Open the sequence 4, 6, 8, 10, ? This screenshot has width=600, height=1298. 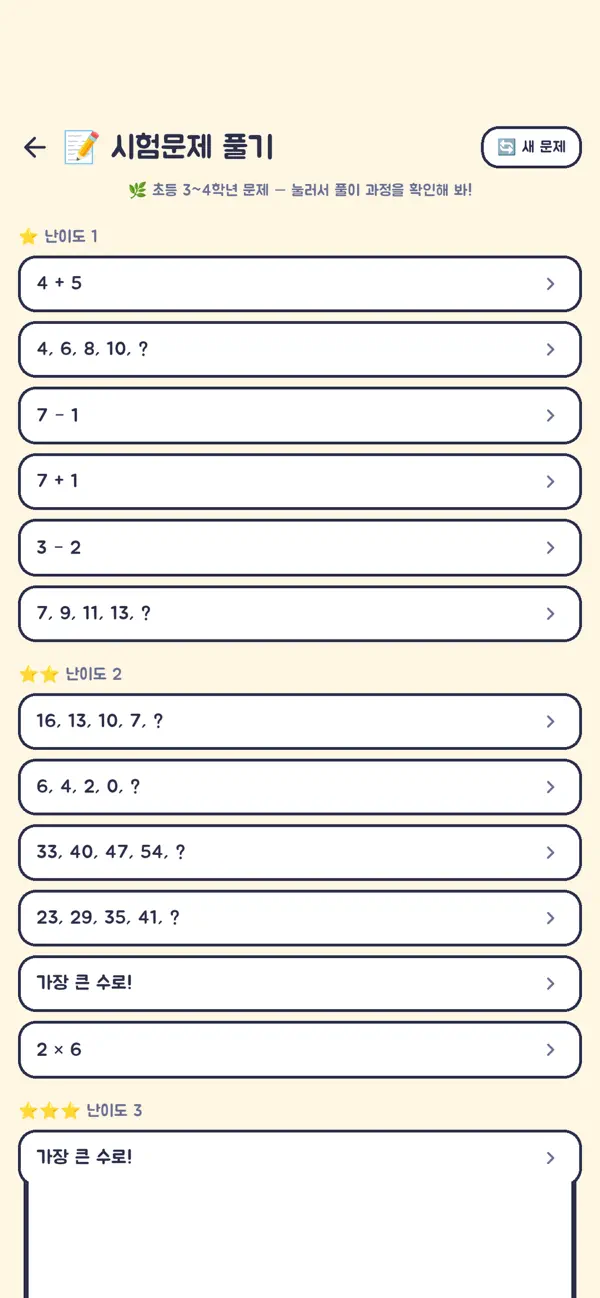point(300,349)
